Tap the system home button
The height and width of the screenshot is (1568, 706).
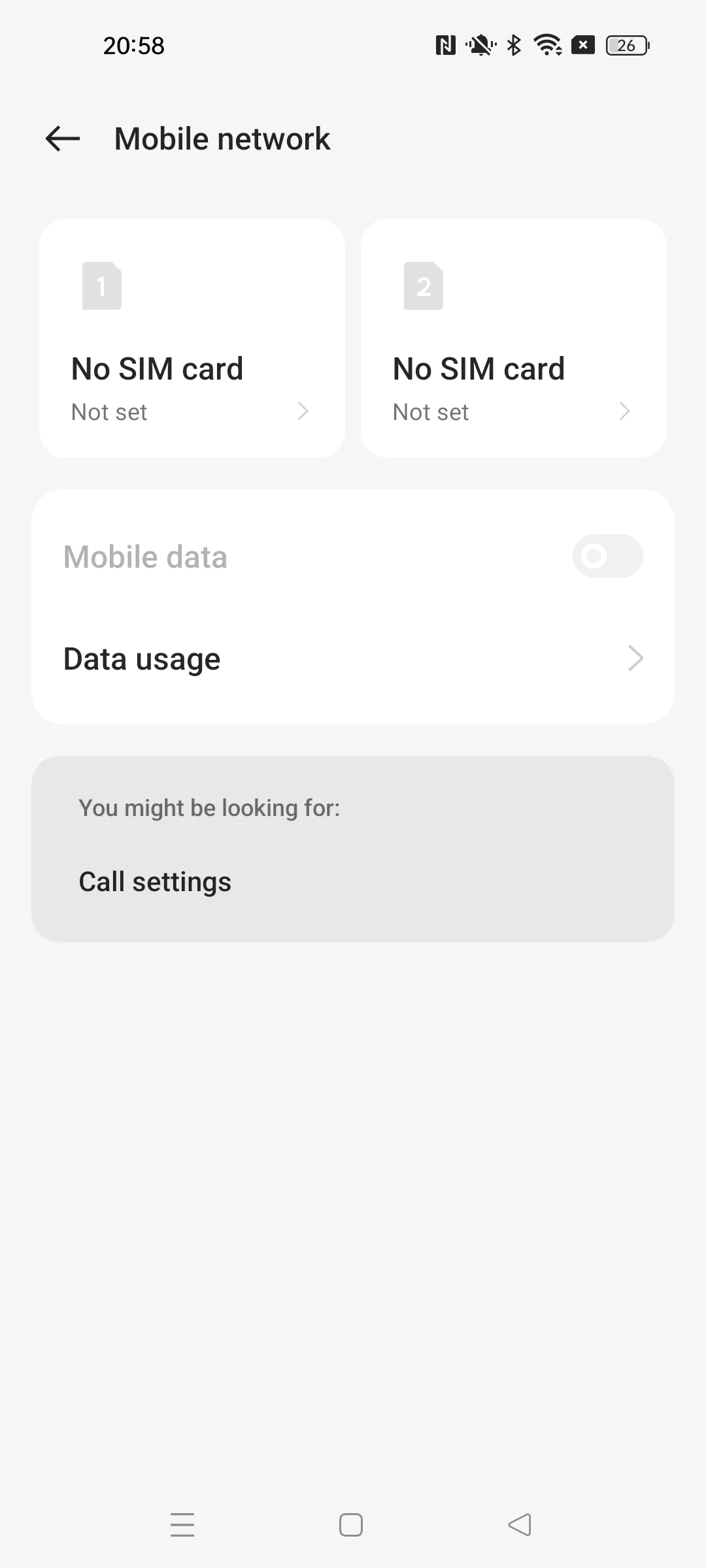351,1525
